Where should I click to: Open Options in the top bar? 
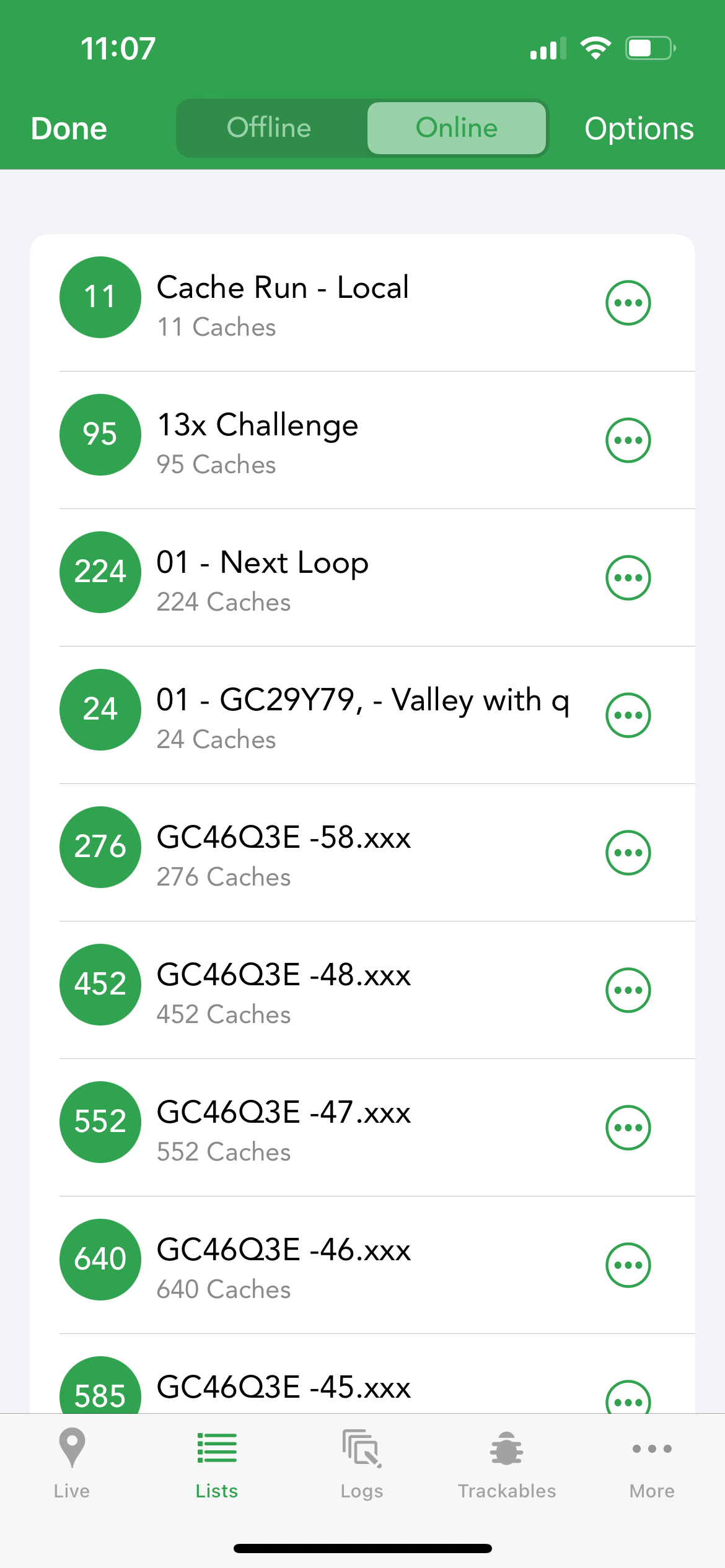tap(639, 129)
